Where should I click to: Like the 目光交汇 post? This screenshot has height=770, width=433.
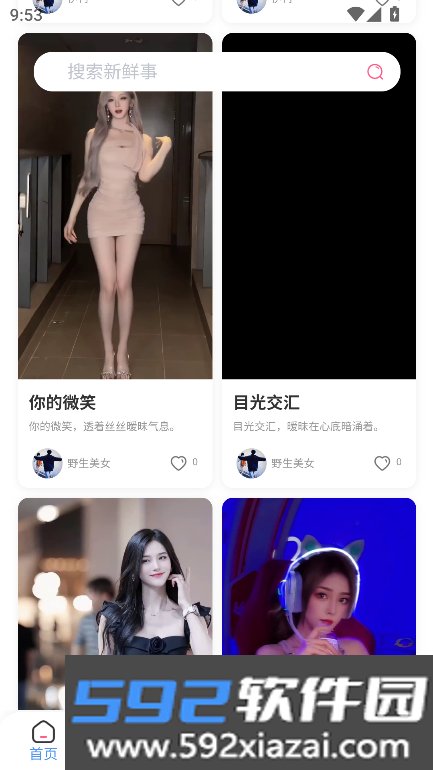(382, 463)
